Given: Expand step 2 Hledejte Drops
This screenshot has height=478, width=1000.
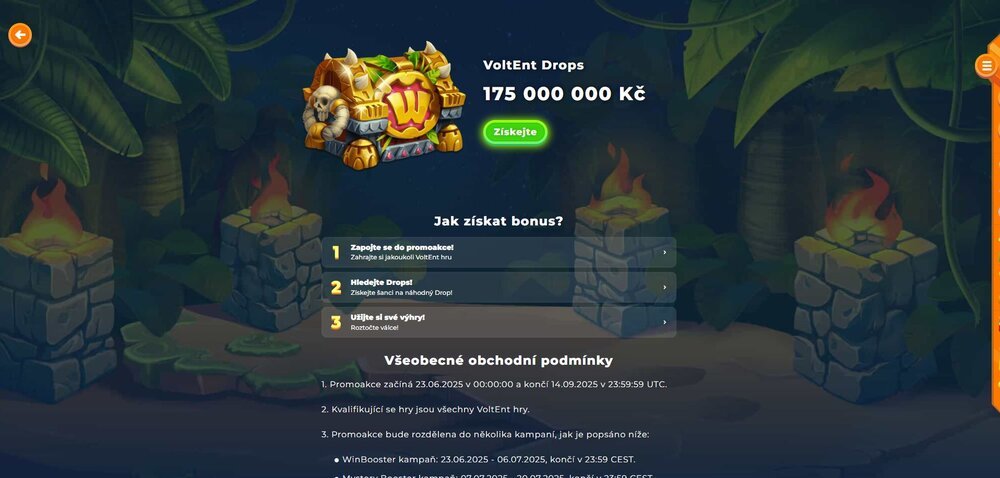Looking at the screenshot, I should pyautogui.click(x=498, y=287).
